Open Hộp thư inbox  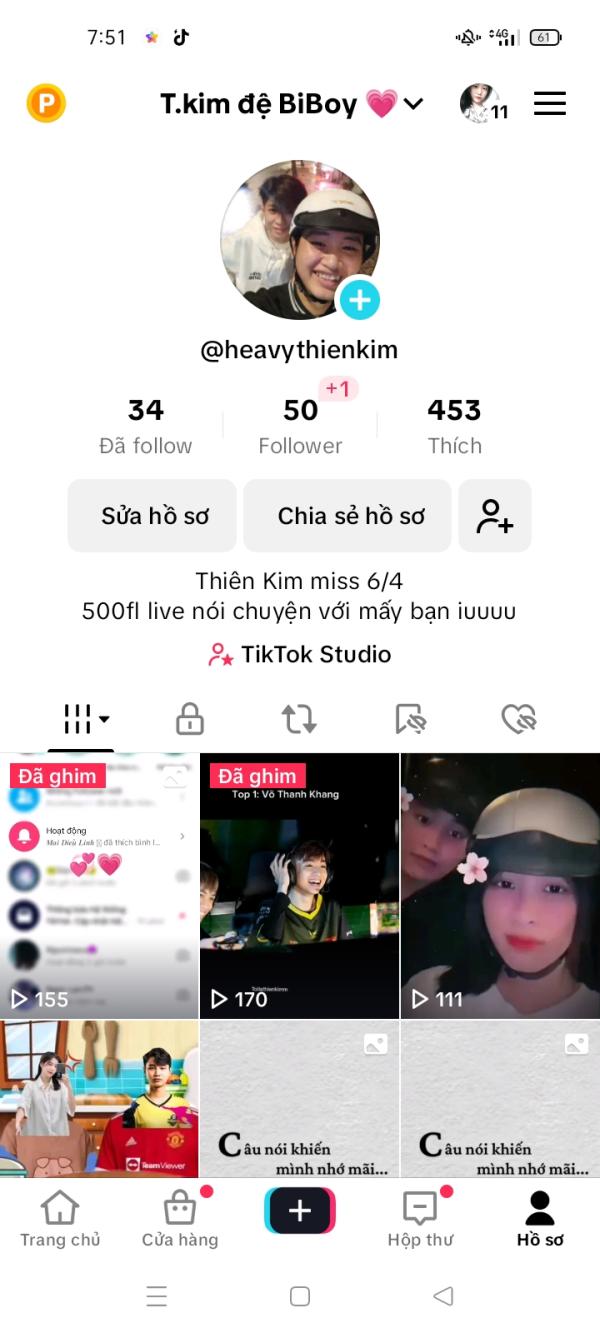click(x=420, y=1218)
